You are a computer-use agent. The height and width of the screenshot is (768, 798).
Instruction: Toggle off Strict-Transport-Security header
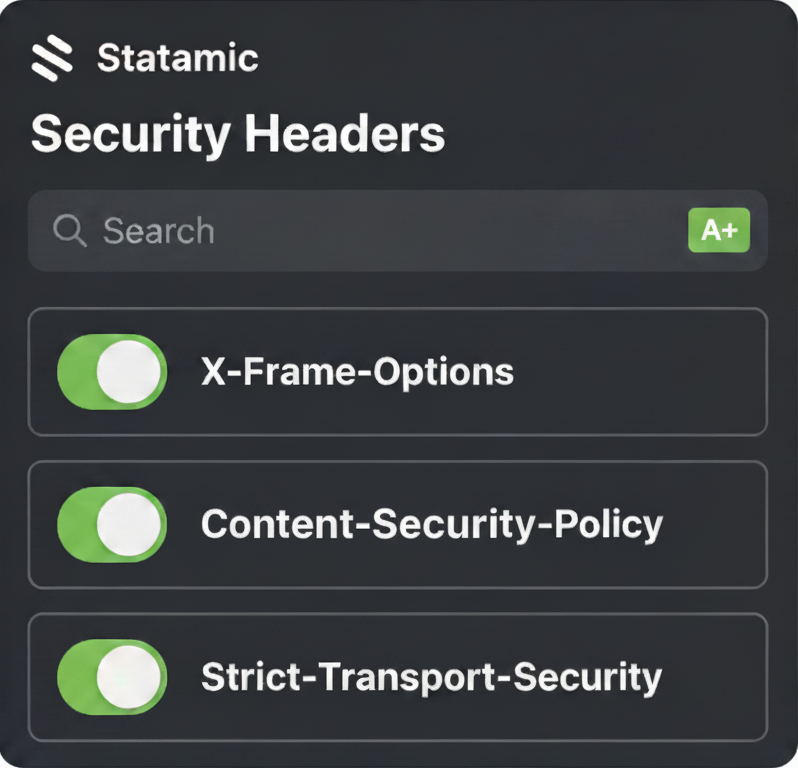(x=112, y=677)
